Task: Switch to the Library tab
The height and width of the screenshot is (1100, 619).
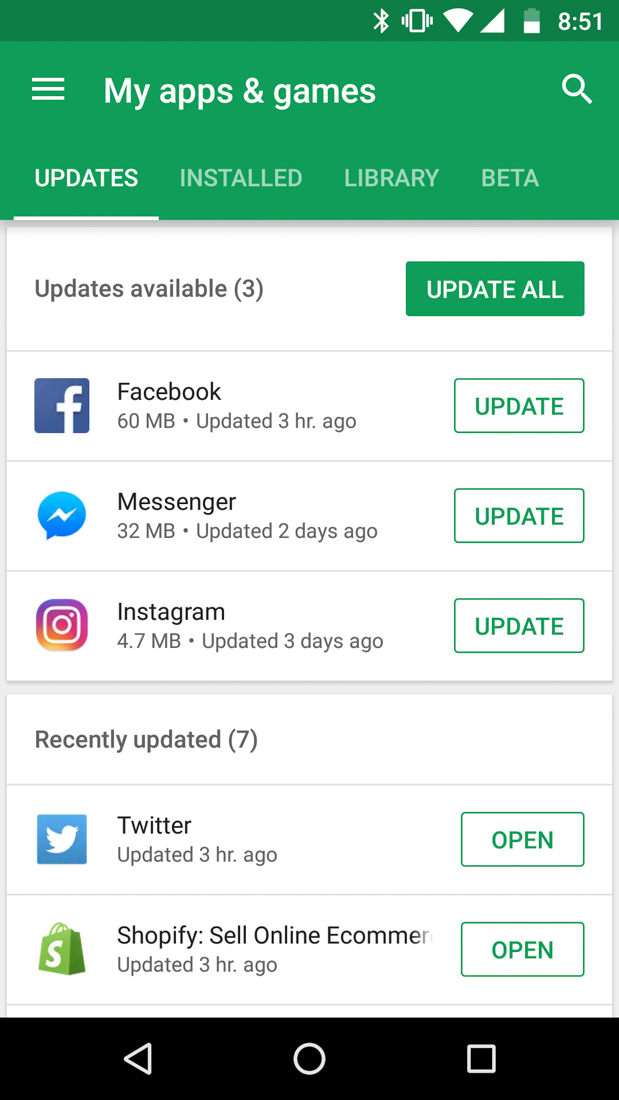Action: pyautogui.click(x=391, y=178)
